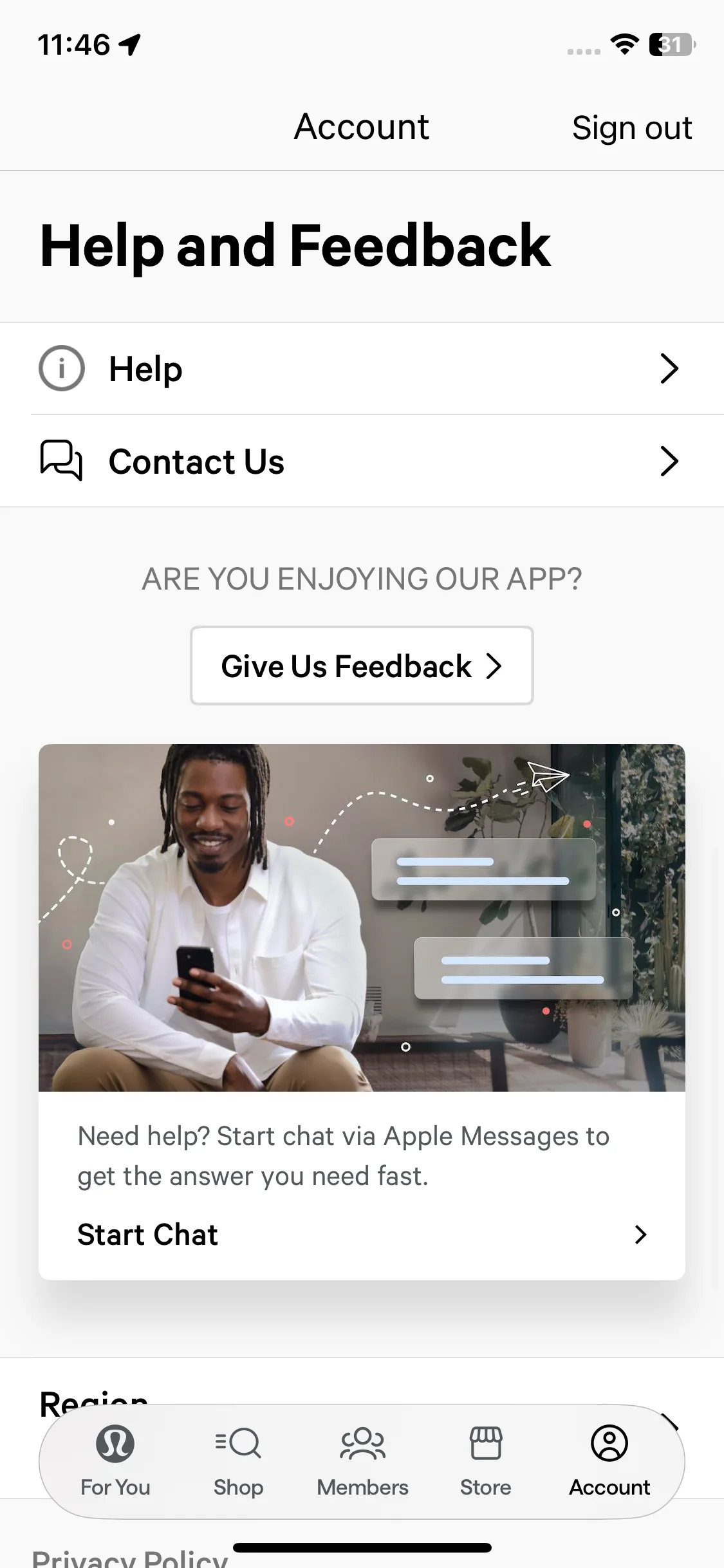Select the Account tab
Viewport: 724px width, 1568px height.
click(x=609, y=1461)
